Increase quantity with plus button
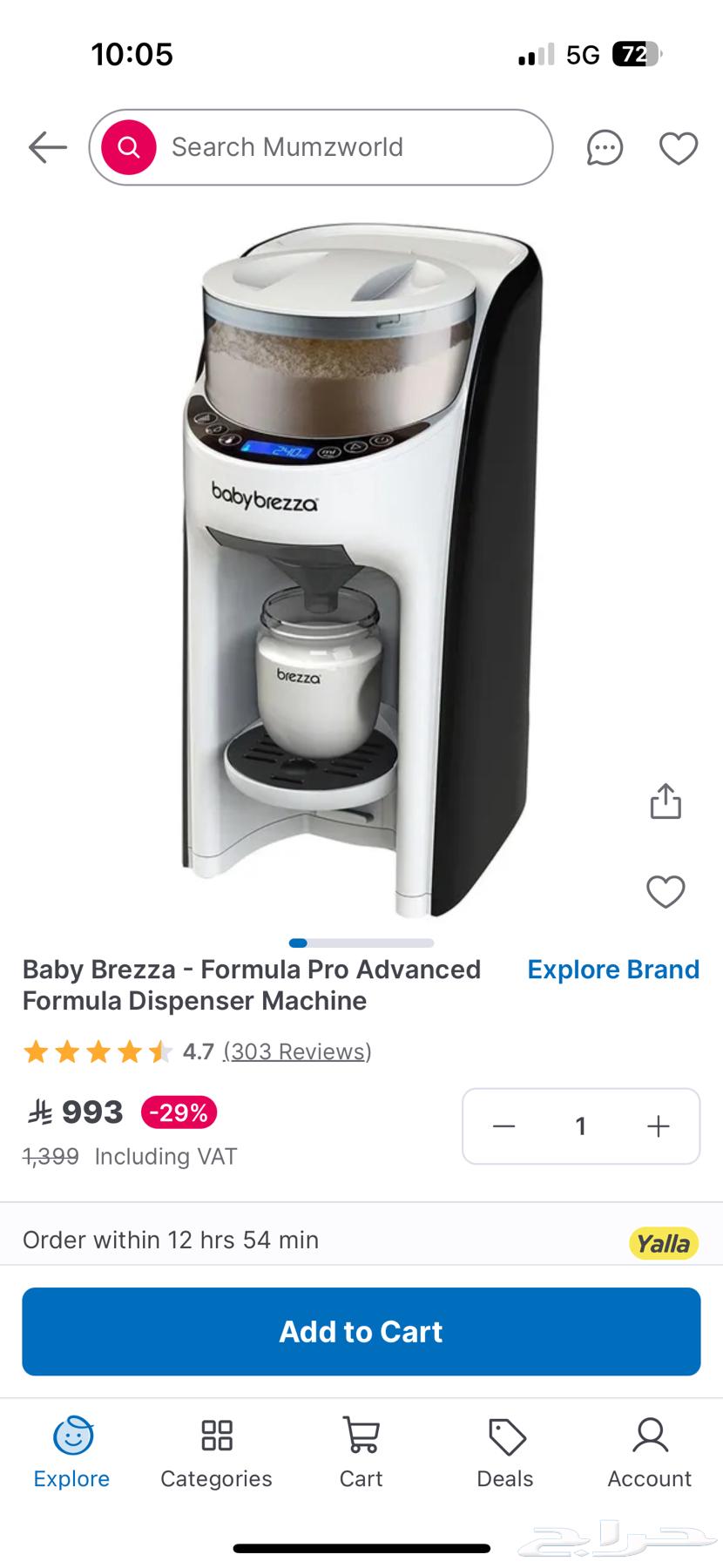This screenshot has height=1568, width=723. pyautogui.click(x=659, y=1126)
